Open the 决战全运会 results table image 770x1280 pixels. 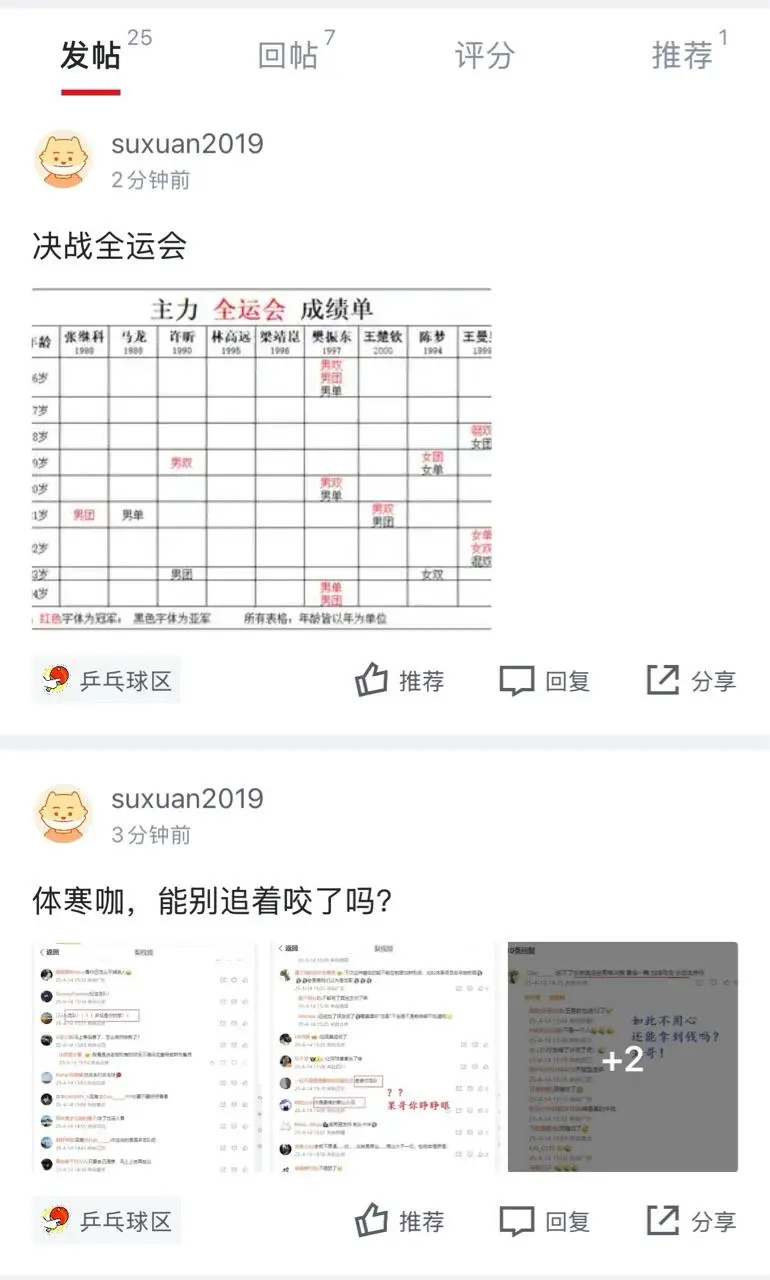262,459
